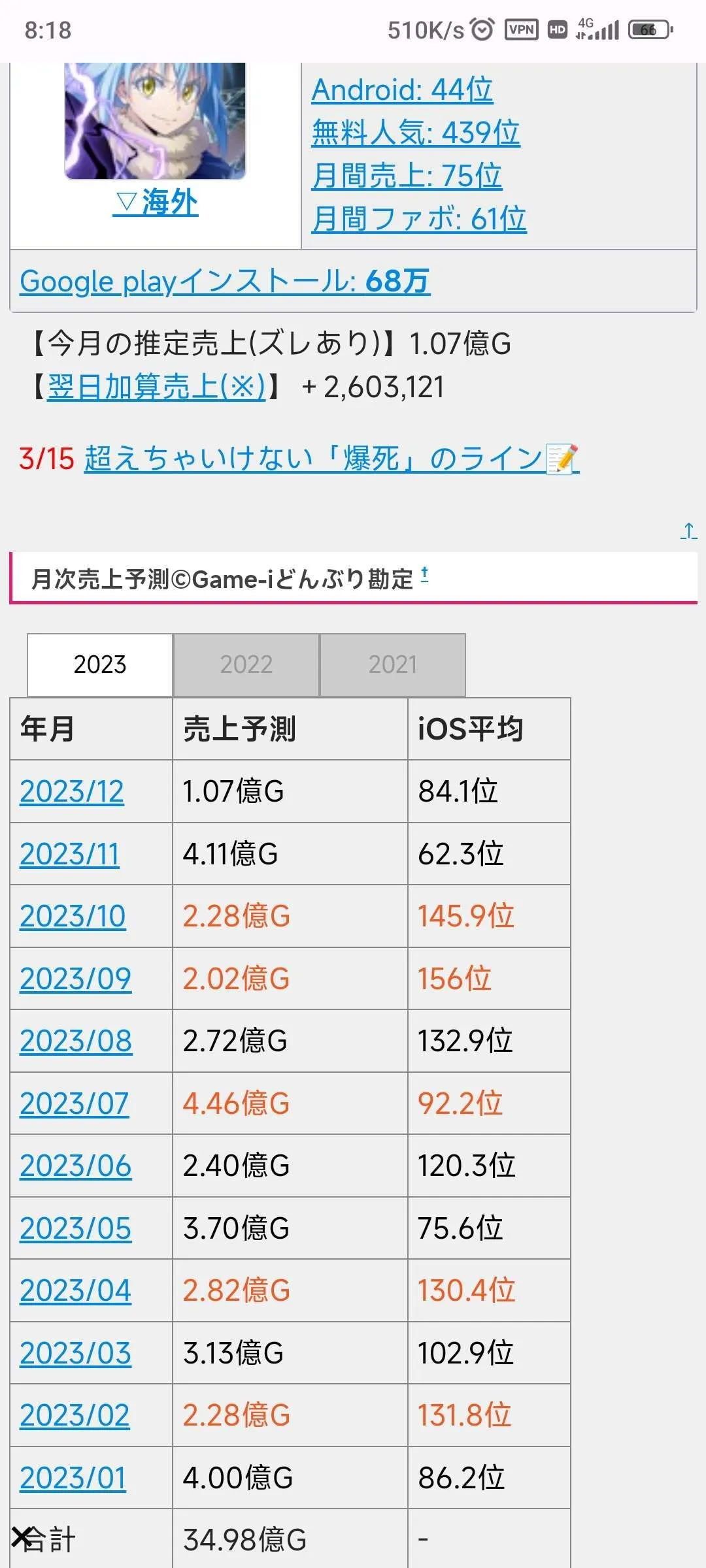The width and height of the screenshot is (706, 1568).
Task: Switch to the 2021 tab
Action: click(x=392, y=664)
